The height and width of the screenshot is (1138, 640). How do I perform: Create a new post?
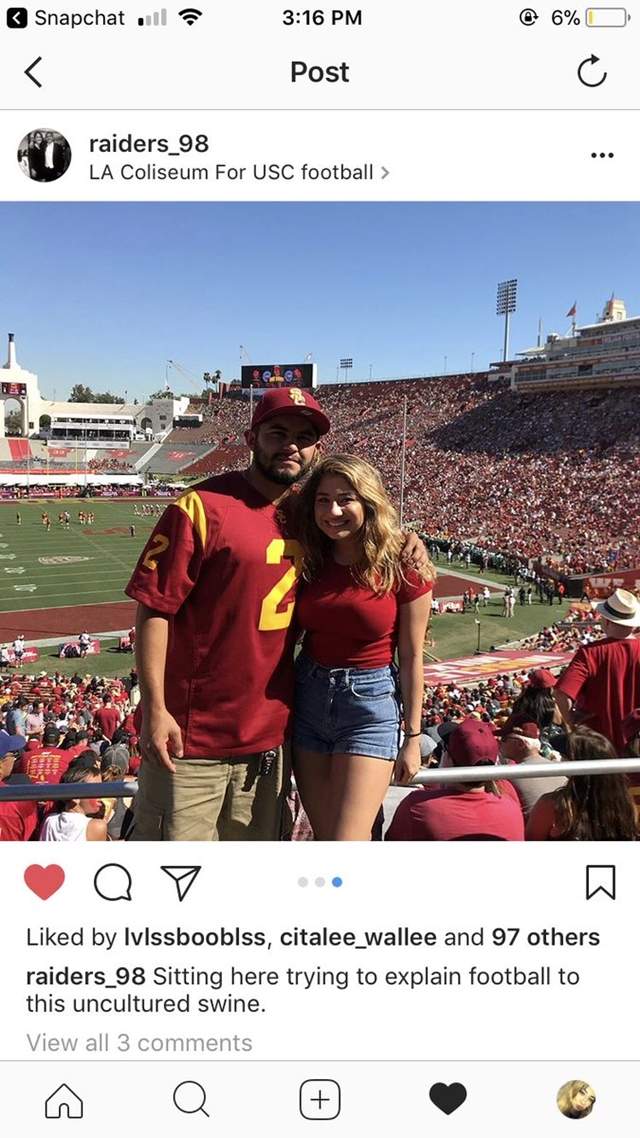[320, 1100]
